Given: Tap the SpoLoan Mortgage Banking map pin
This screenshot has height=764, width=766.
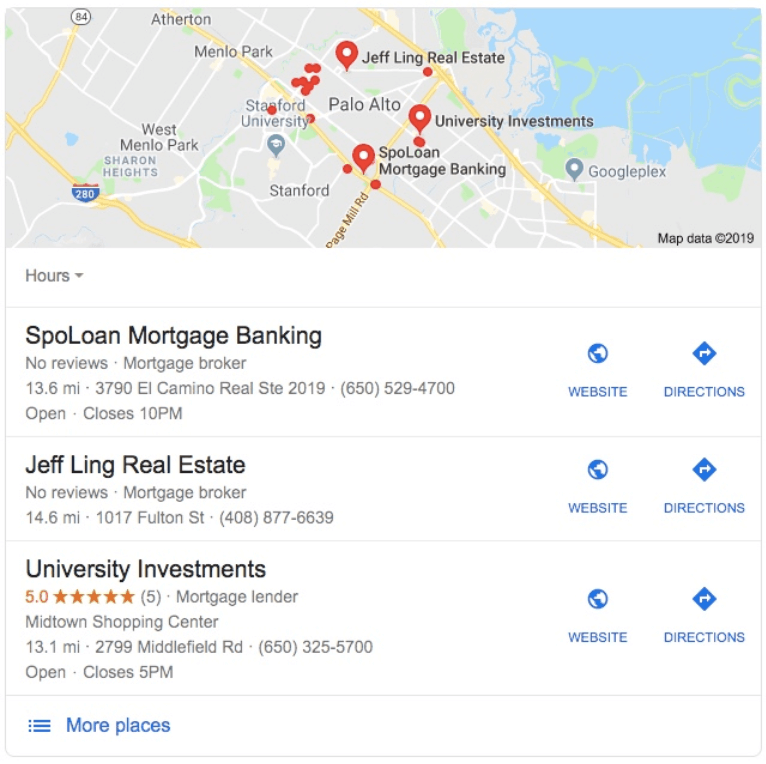Looking at the screenshot, I should 363,156.
